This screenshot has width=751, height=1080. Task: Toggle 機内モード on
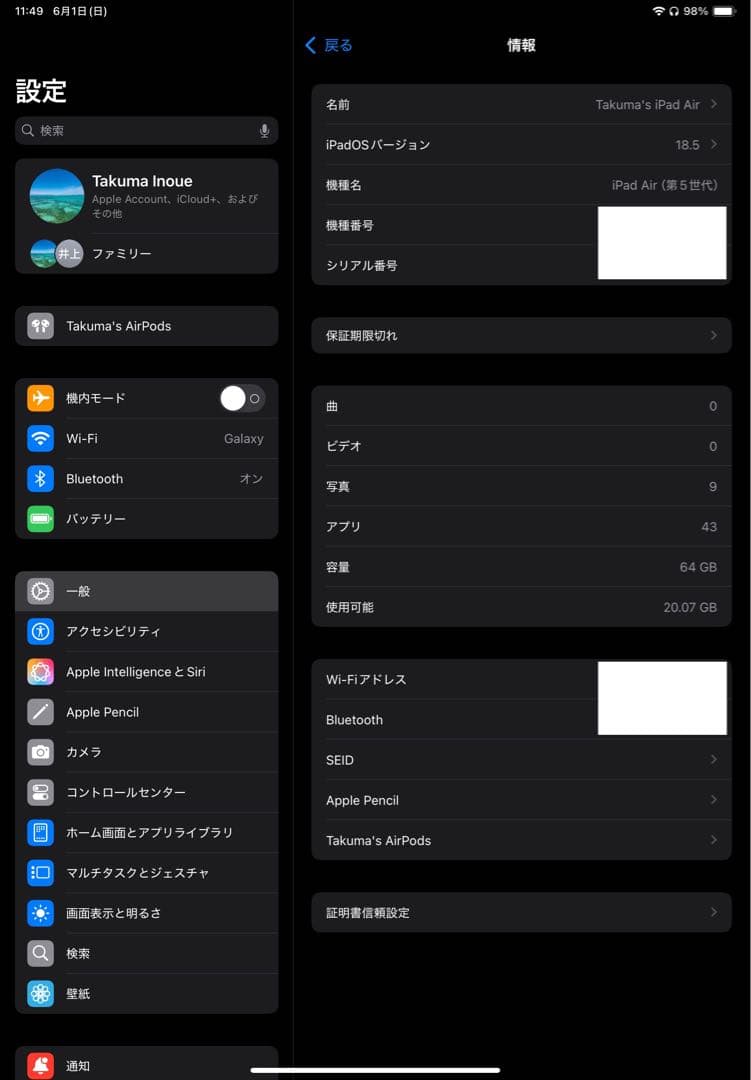(x=240, y=398)
